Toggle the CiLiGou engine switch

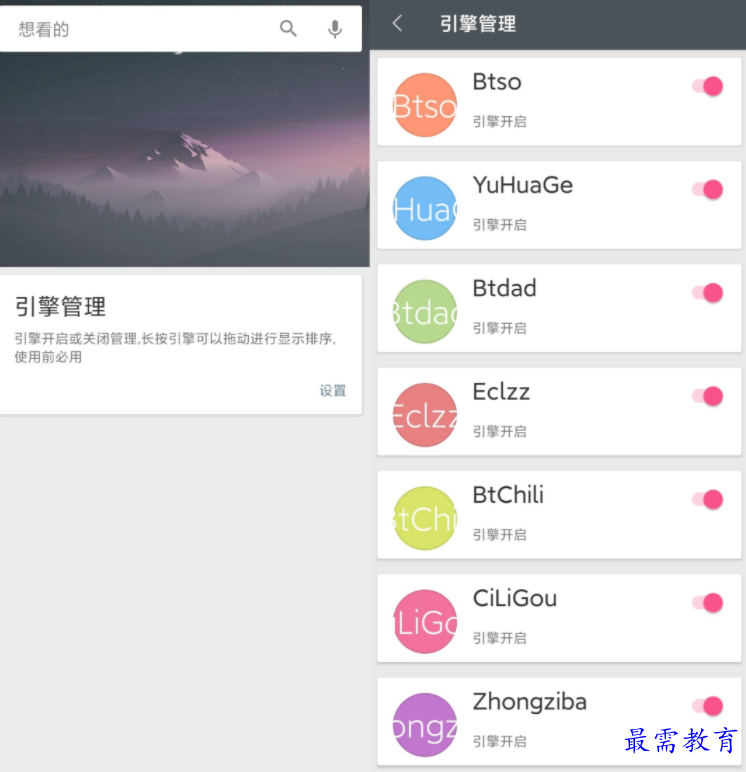click(x=708, y=603)
